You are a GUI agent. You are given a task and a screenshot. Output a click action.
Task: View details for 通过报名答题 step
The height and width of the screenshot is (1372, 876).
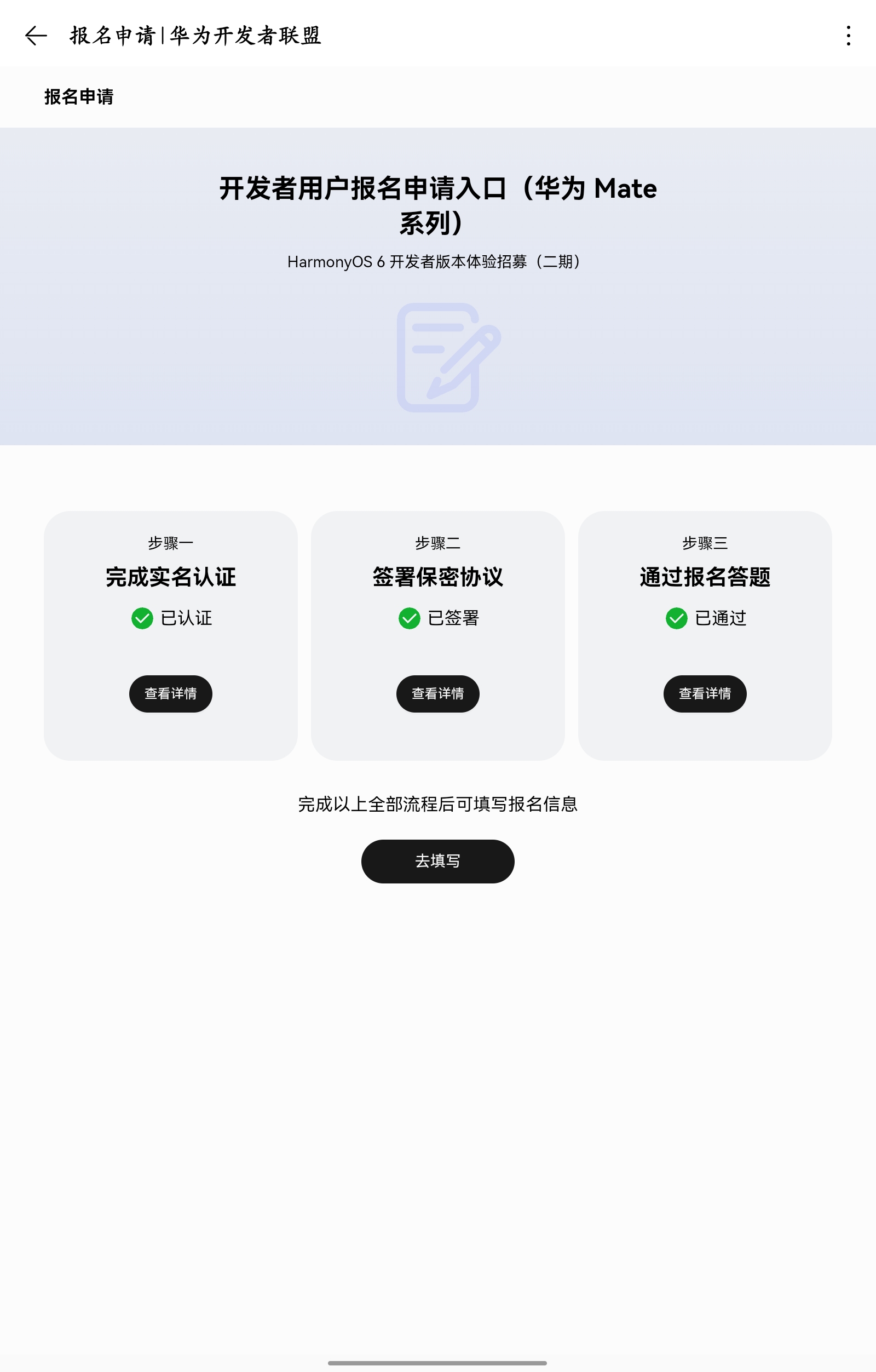(x=705, y=693)
